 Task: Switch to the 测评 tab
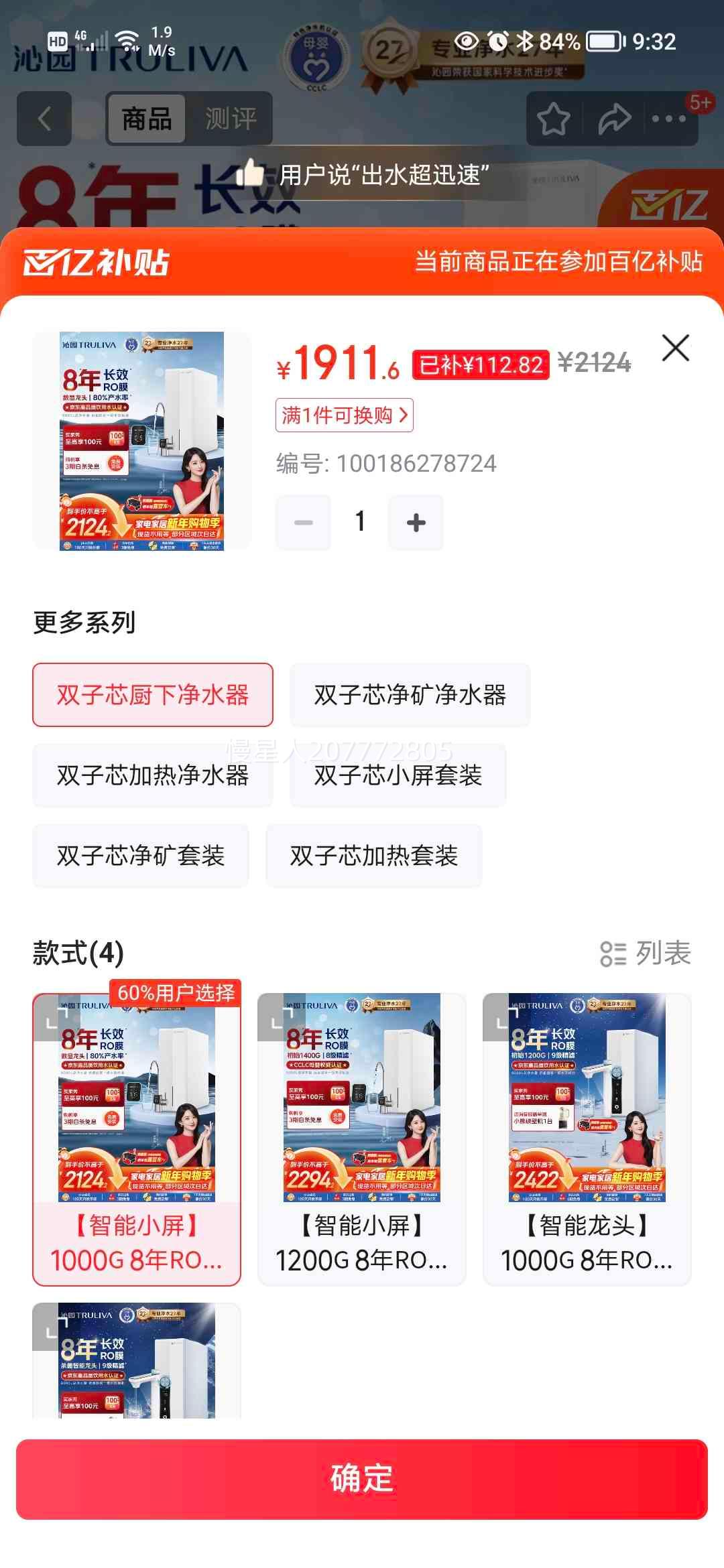[x=231, y=119]
